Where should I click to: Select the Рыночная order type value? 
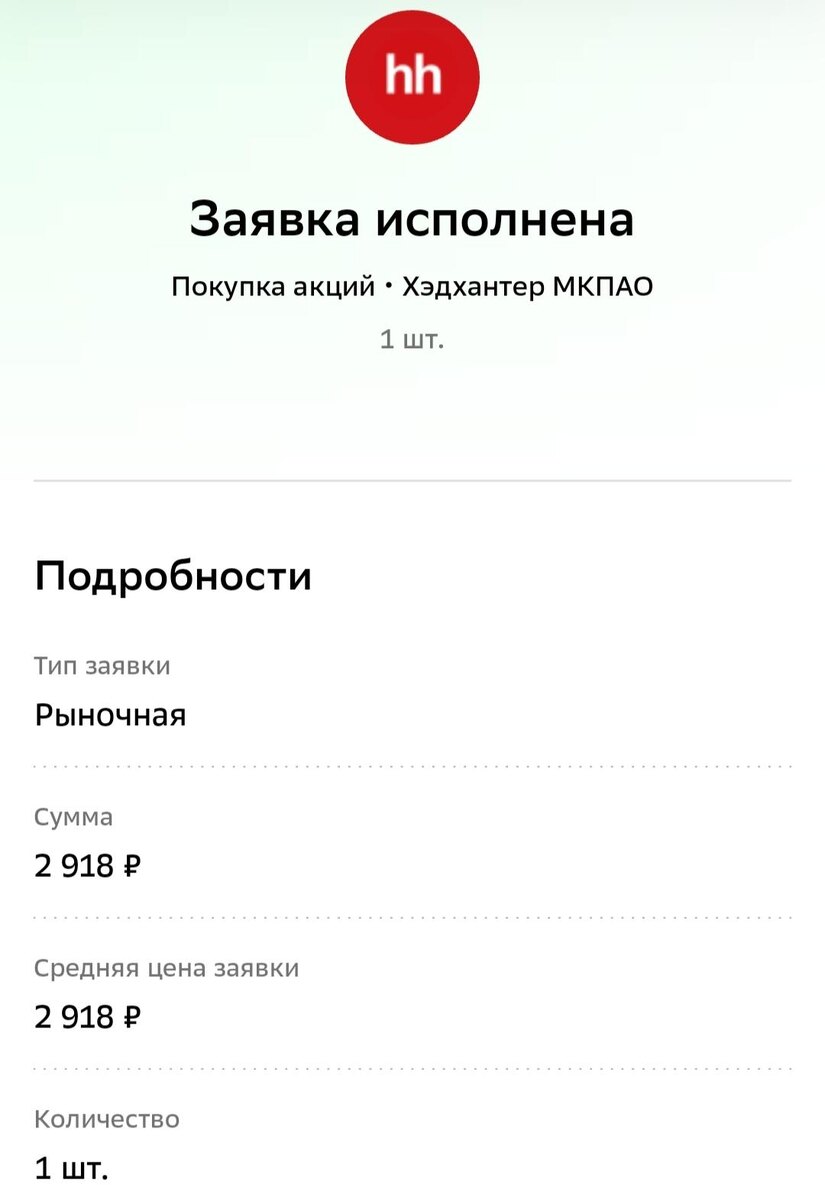pyautogui.click(x=110, y=715)
